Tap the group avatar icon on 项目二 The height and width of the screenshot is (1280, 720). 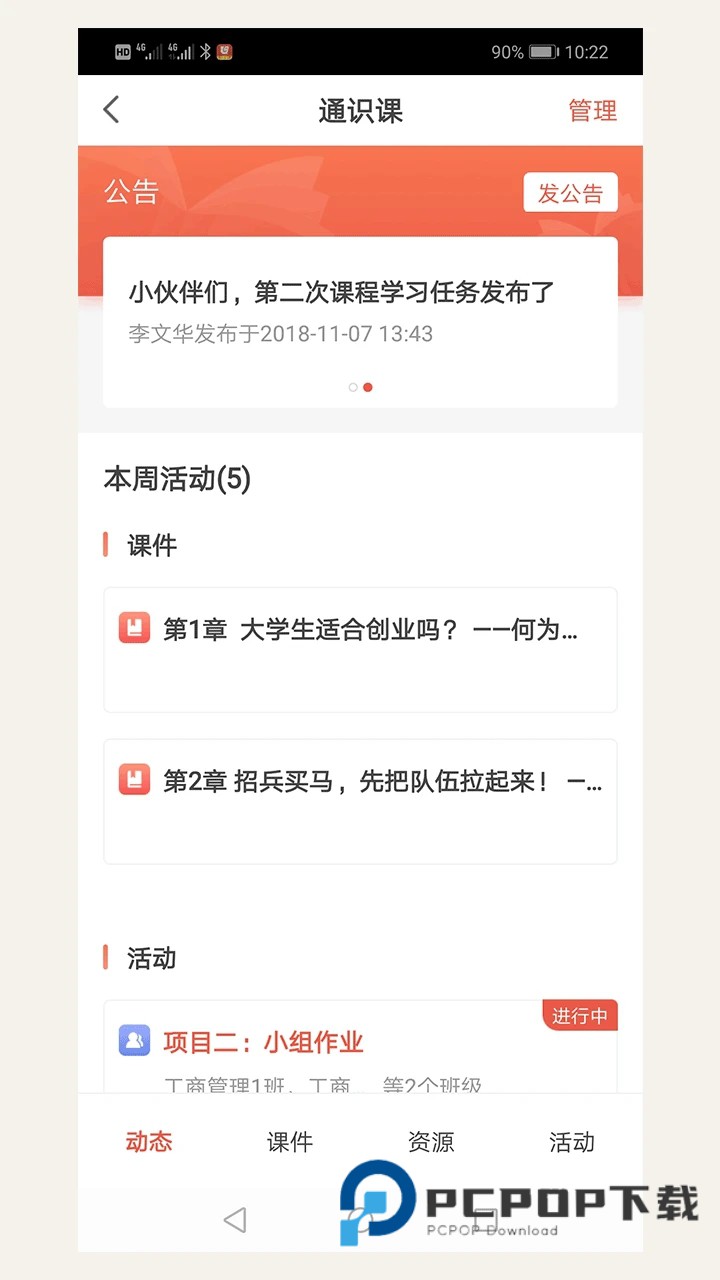134,1042
